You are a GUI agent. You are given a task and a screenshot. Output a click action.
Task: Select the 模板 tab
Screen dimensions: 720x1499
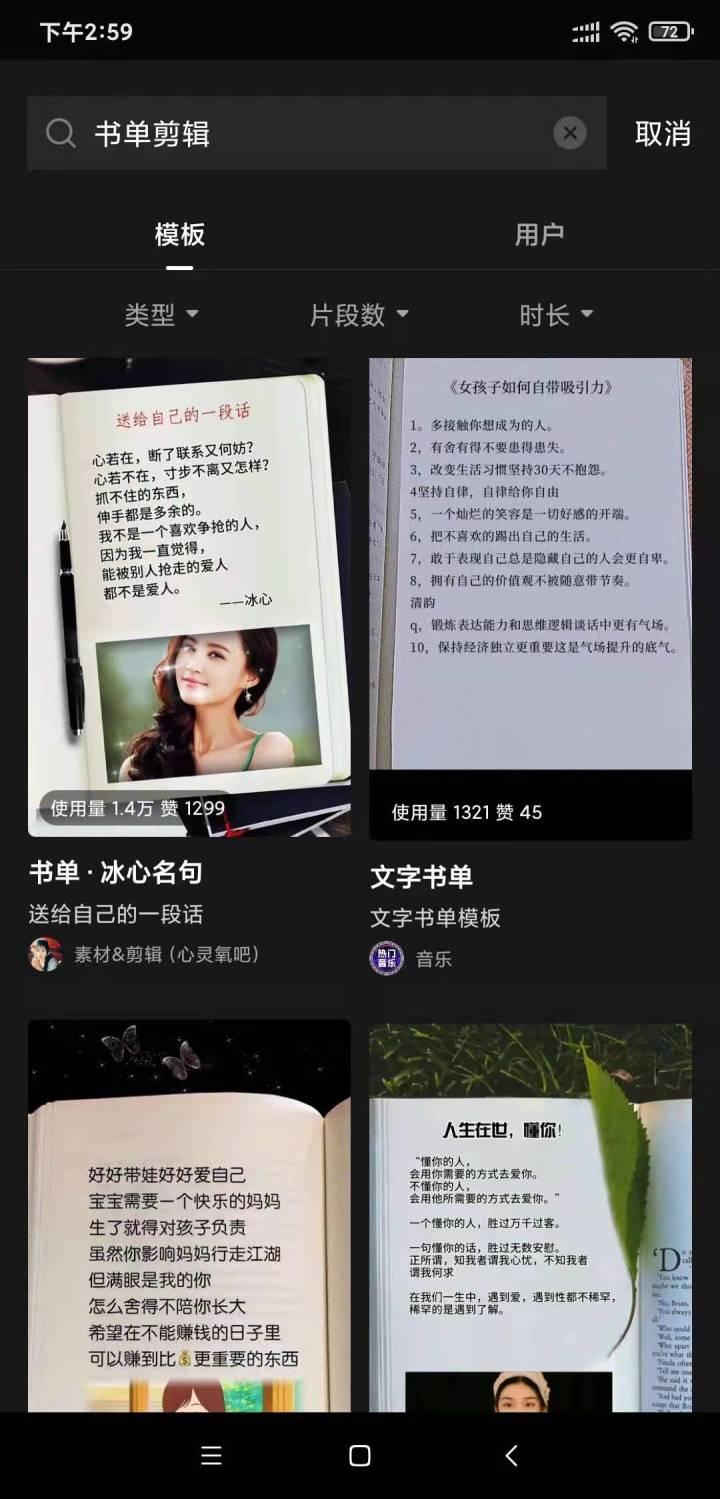tap(180, 234)
